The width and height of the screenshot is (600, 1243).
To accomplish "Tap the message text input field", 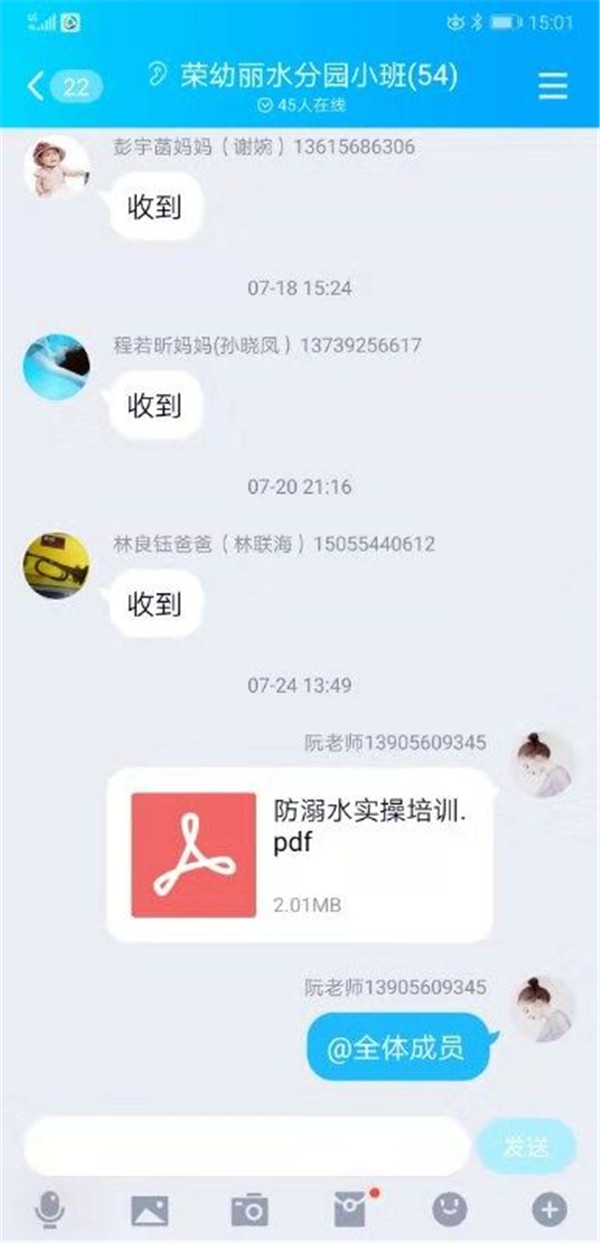I will [x=246, y=1146].
